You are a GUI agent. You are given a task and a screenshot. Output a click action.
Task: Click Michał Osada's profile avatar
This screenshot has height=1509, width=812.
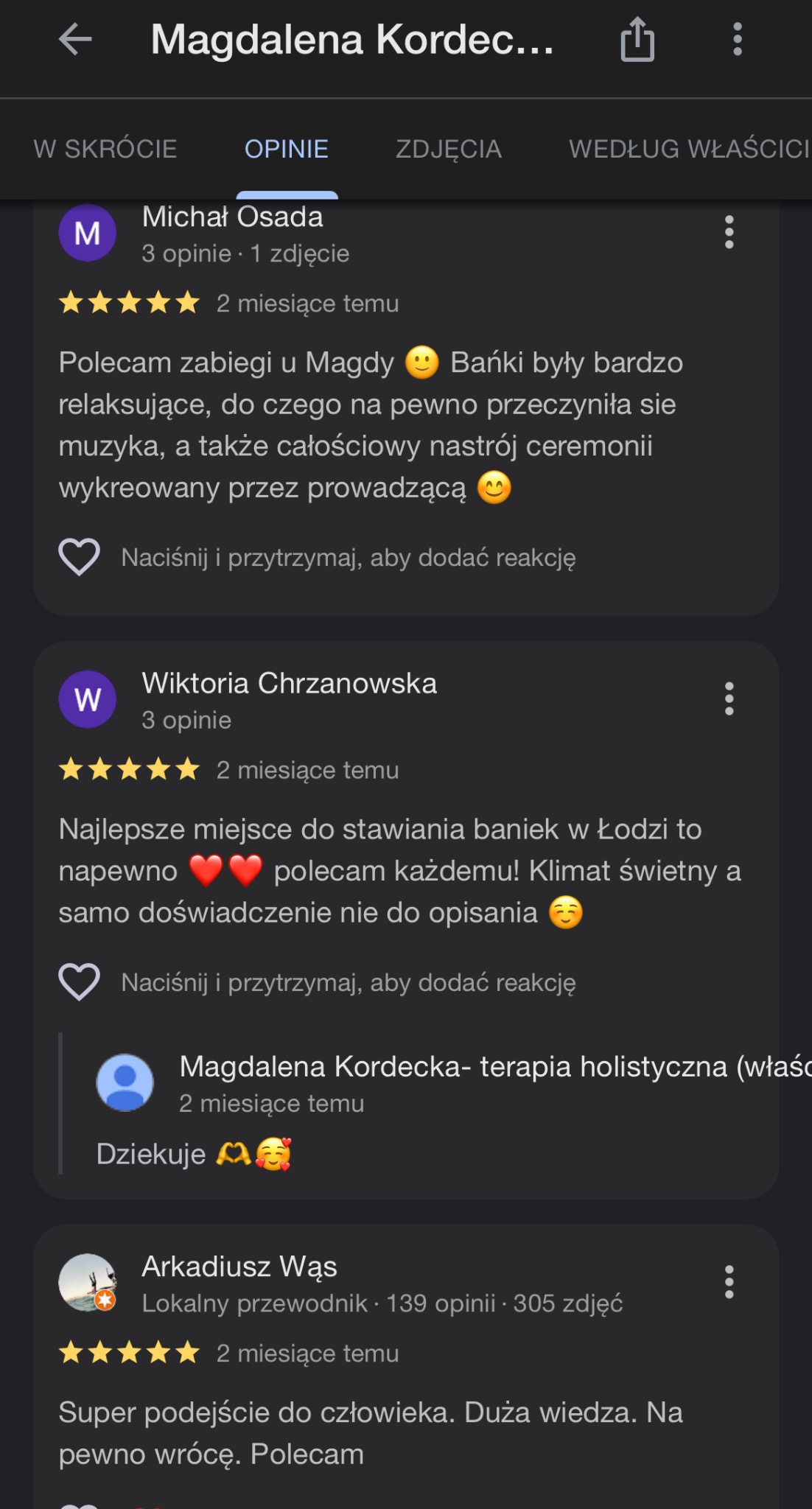(x=87, y=233)
